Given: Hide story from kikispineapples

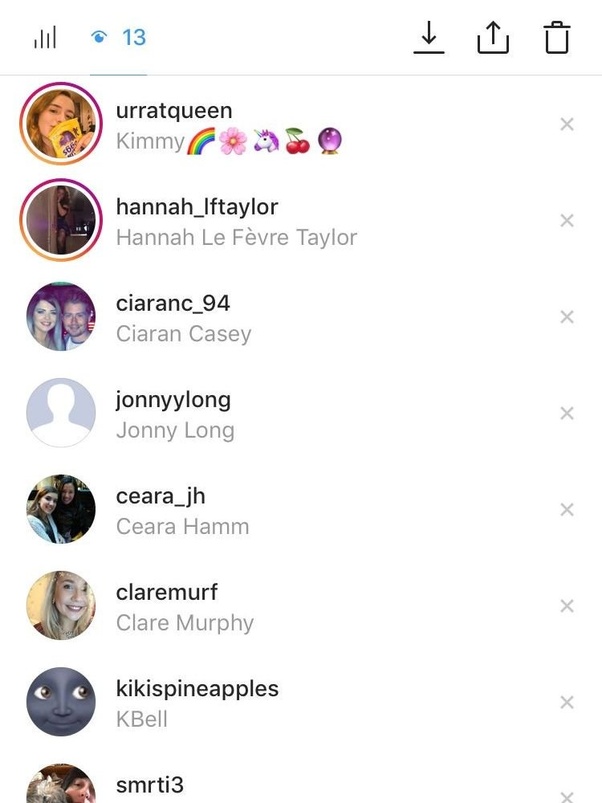Looking at the screenshot, I should (x=567, y=702).
